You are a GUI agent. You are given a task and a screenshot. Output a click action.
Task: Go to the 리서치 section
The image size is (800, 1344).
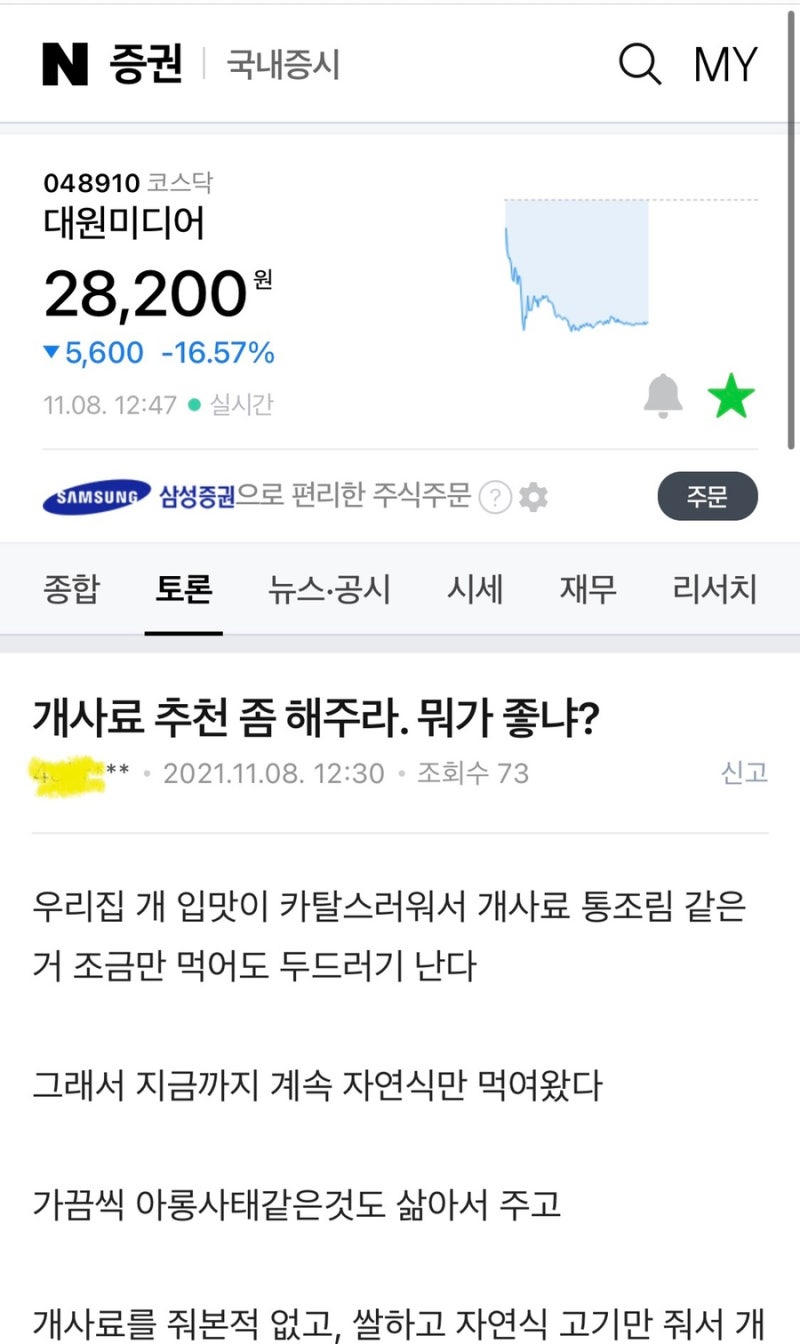(x=712, y=591)
